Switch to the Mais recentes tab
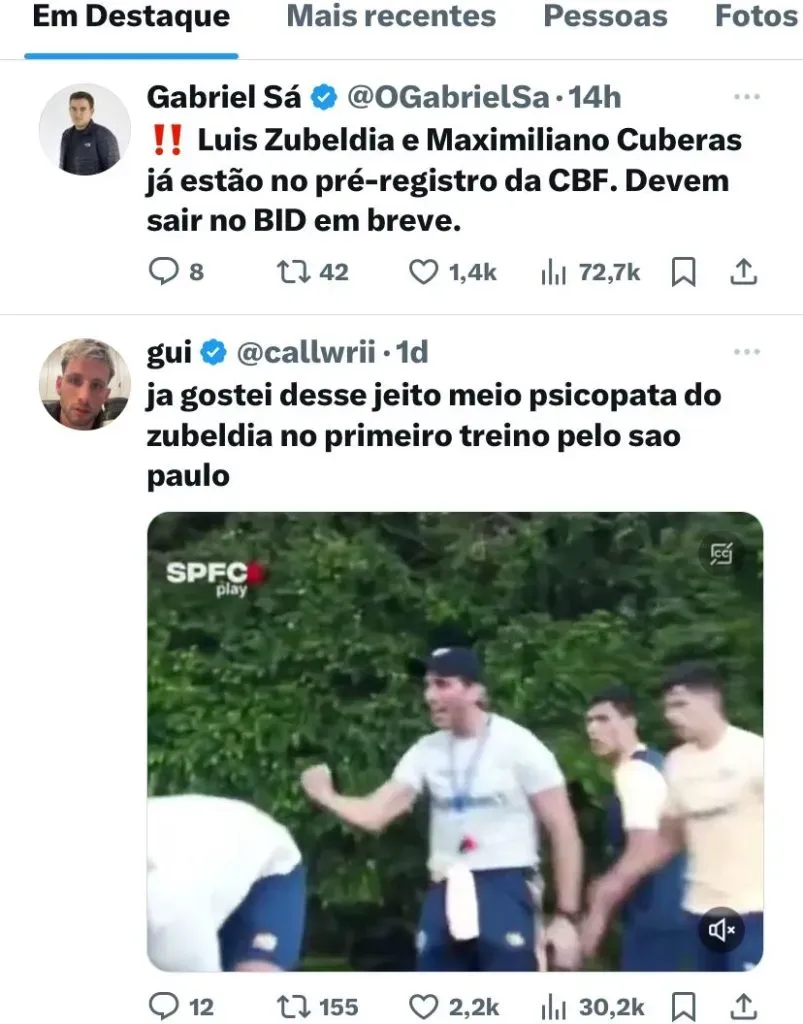 coord(391,17)
